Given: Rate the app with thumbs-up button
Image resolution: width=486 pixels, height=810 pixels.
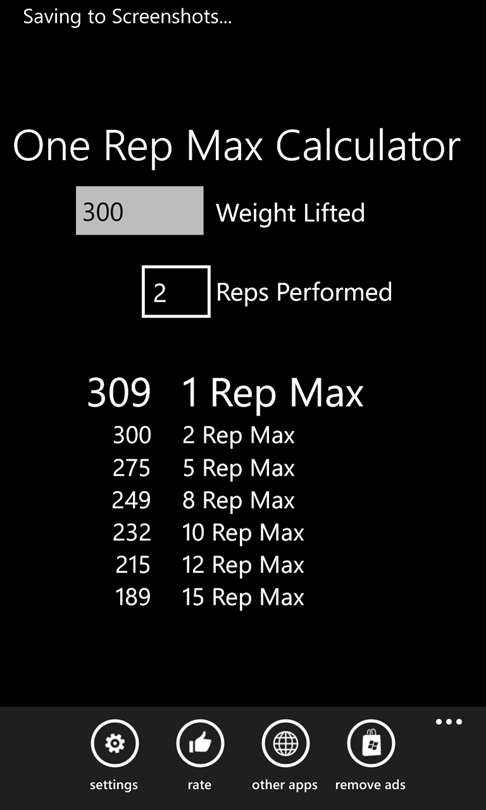Looking at the screenshot, I should (200, 744).
